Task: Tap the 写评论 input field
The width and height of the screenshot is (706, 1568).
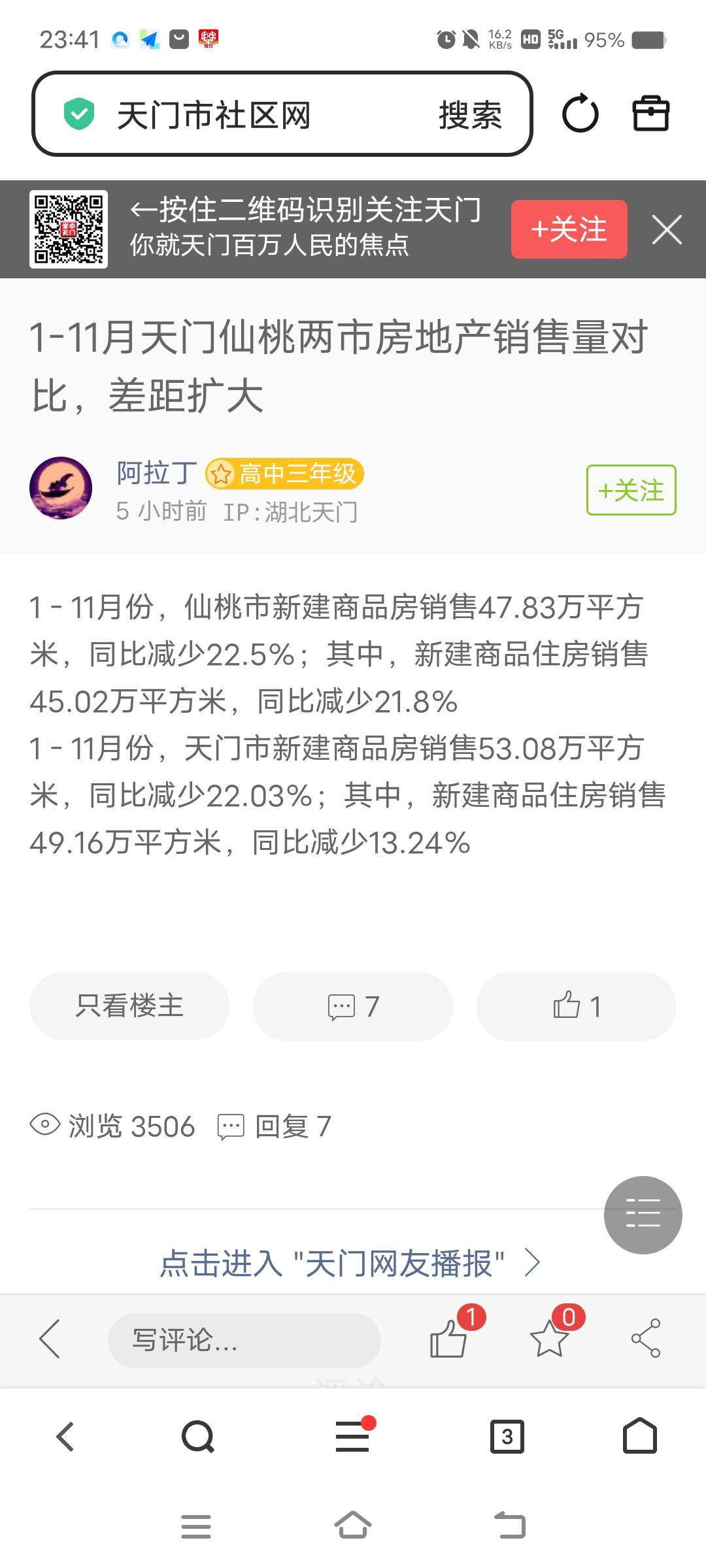Action: pyautogui.click(x=244, y=1340)
